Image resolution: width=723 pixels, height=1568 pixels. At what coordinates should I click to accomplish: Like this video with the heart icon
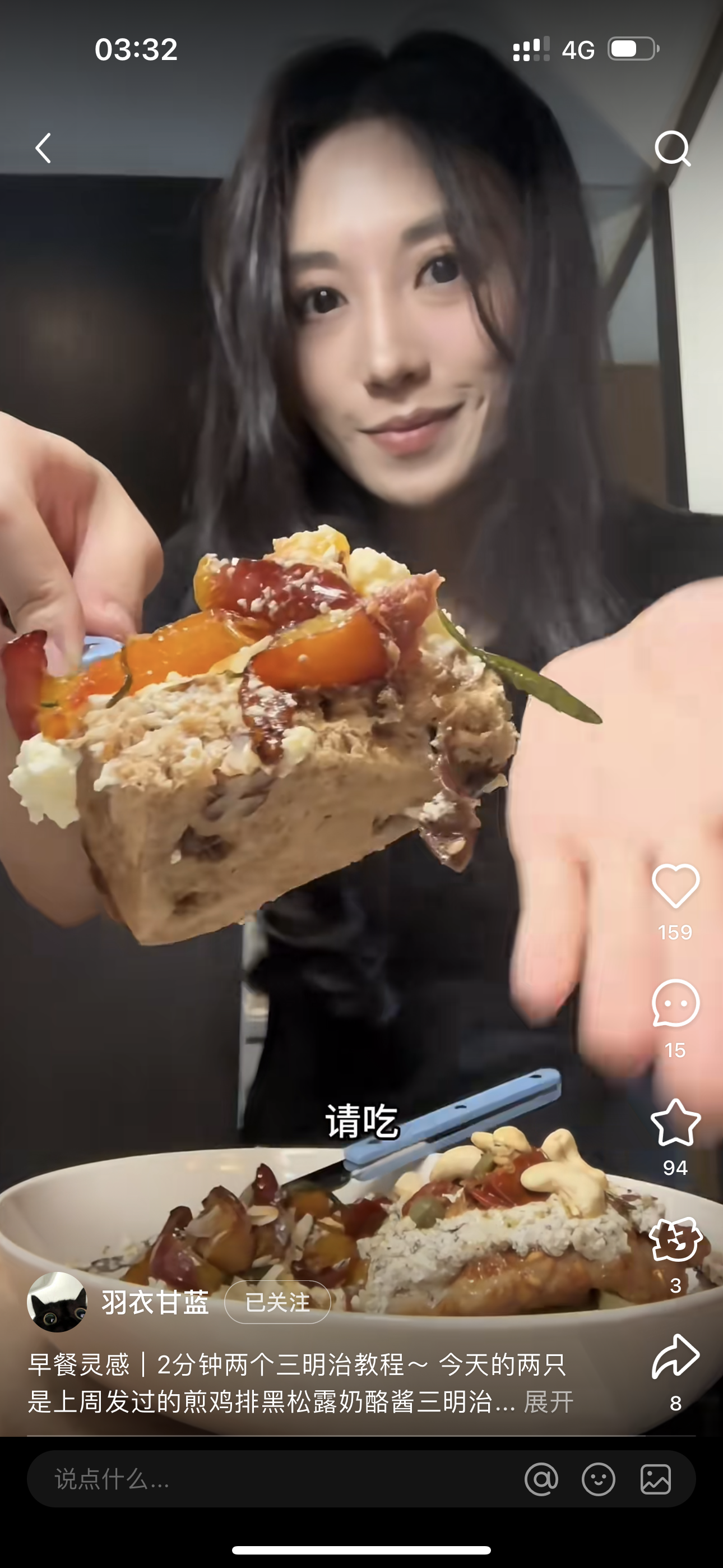tap(675, 886)
